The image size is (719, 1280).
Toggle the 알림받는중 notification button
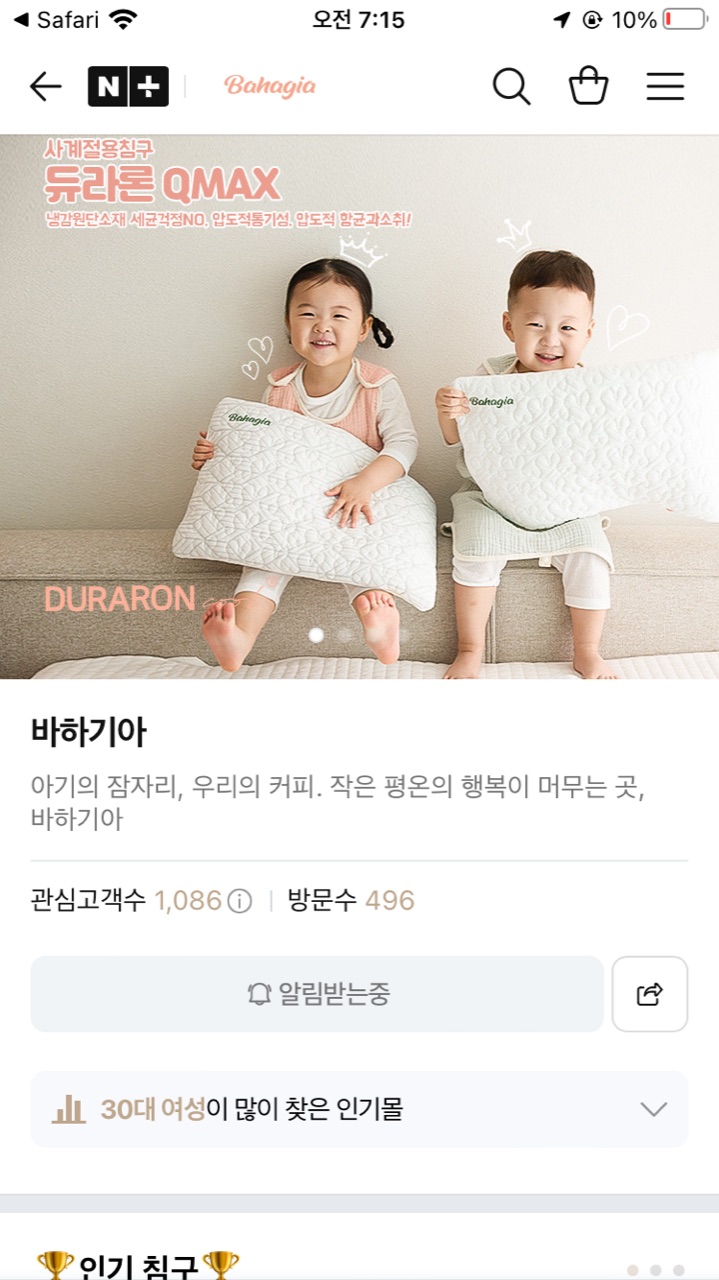[x=317, y=994]
